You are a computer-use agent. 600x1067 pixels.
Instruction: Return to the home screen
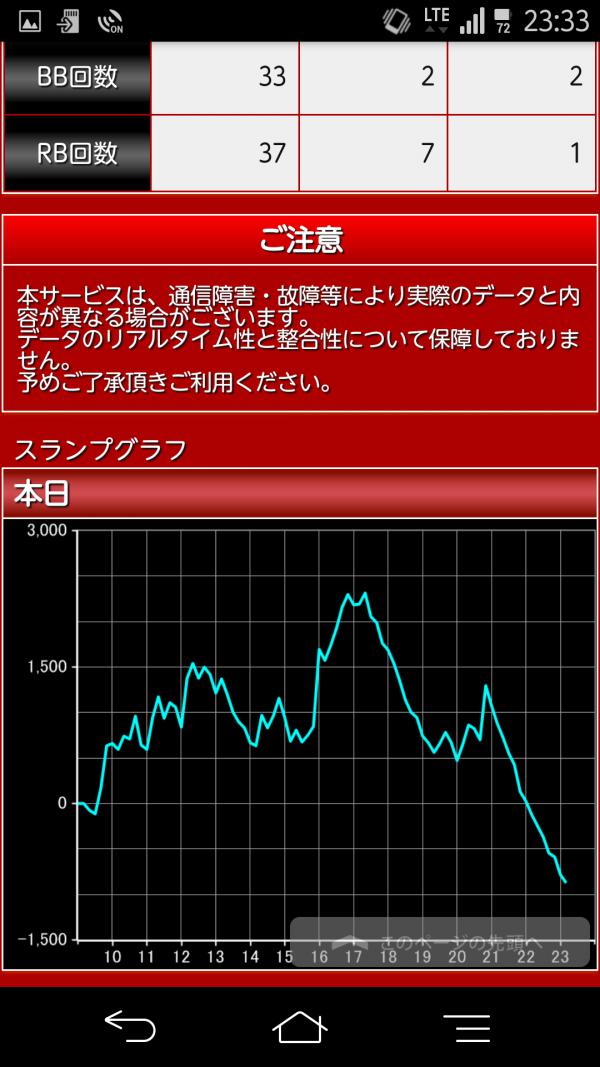[x=300, y=1026]
